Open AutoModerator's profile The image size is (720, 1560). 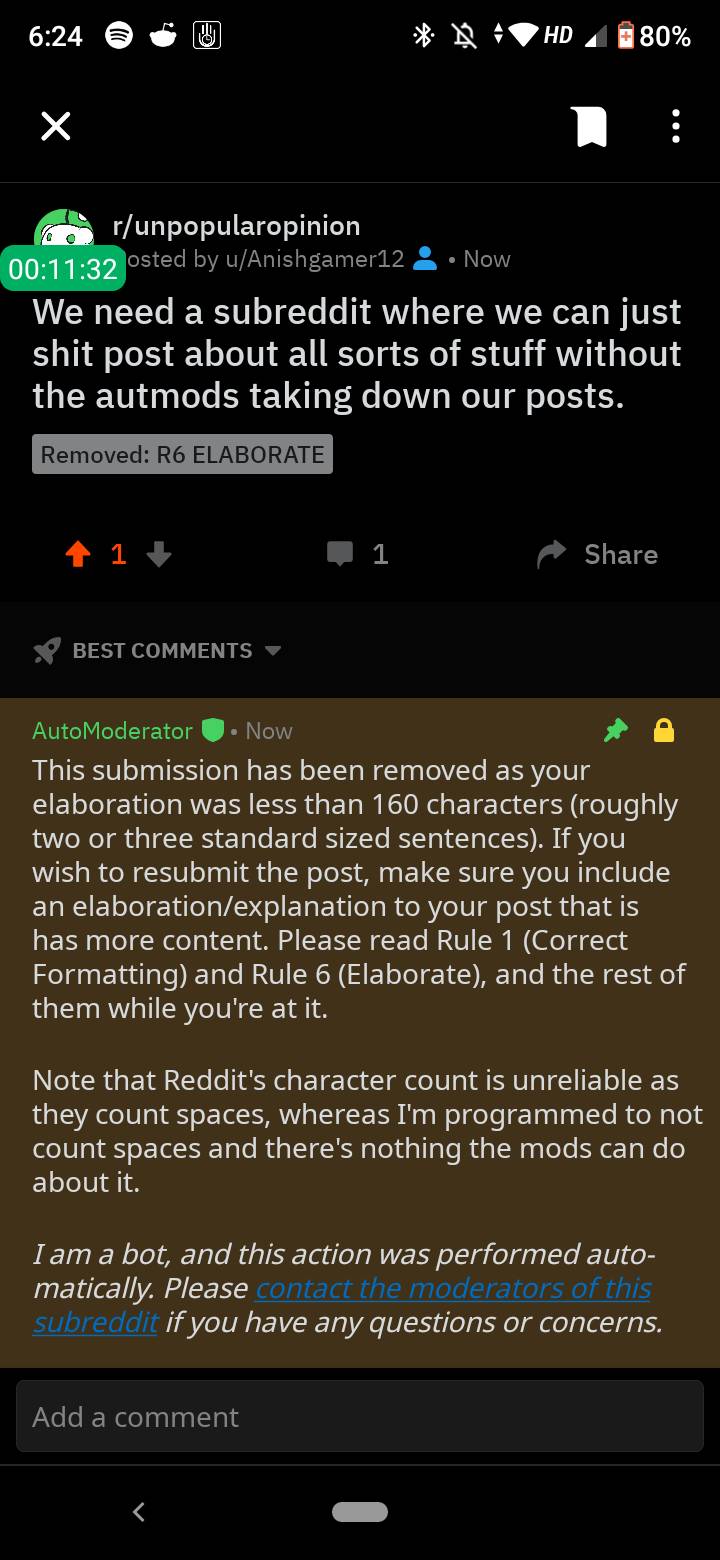[x=112, y=731]
